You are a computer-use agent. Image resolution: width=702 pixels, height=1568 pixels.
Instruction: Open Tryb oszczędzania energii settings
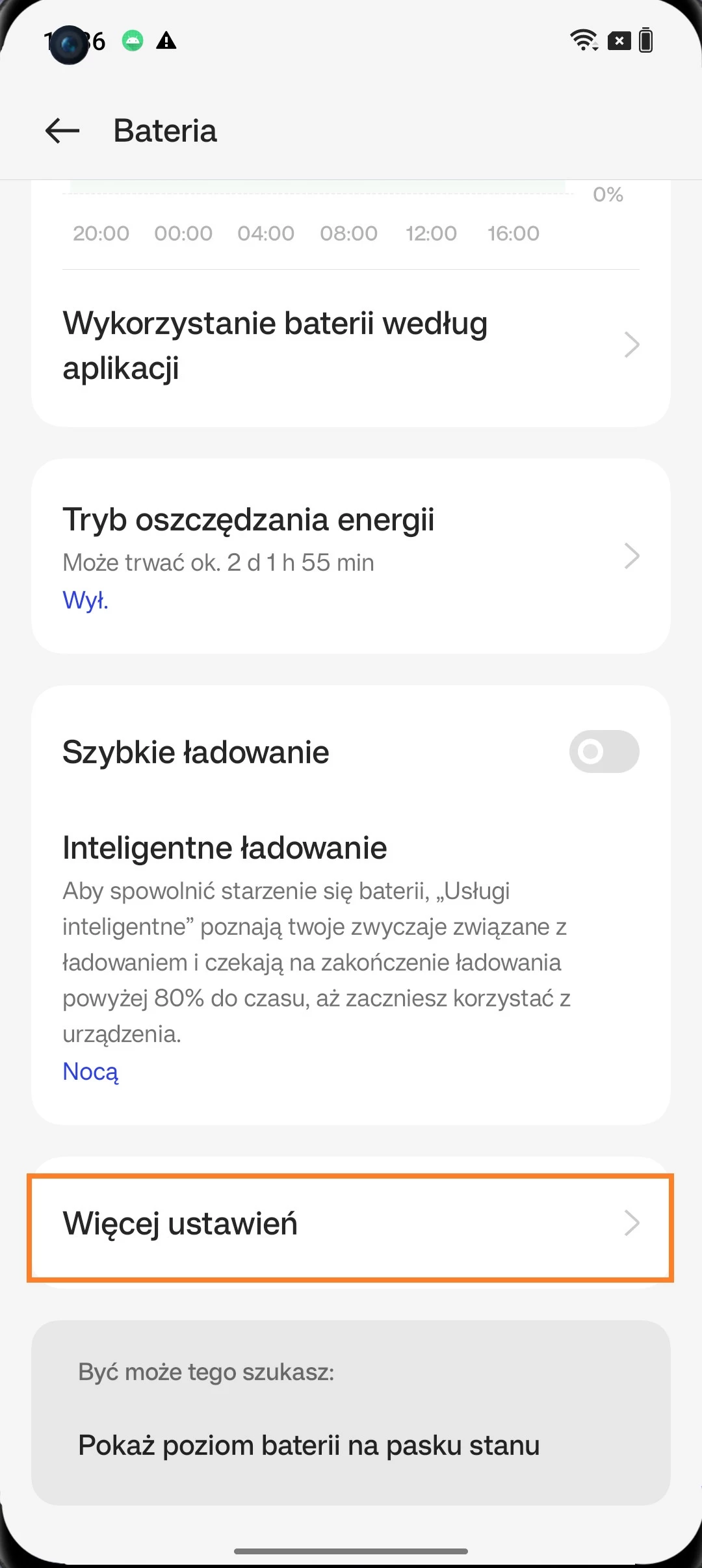(351, 556)
